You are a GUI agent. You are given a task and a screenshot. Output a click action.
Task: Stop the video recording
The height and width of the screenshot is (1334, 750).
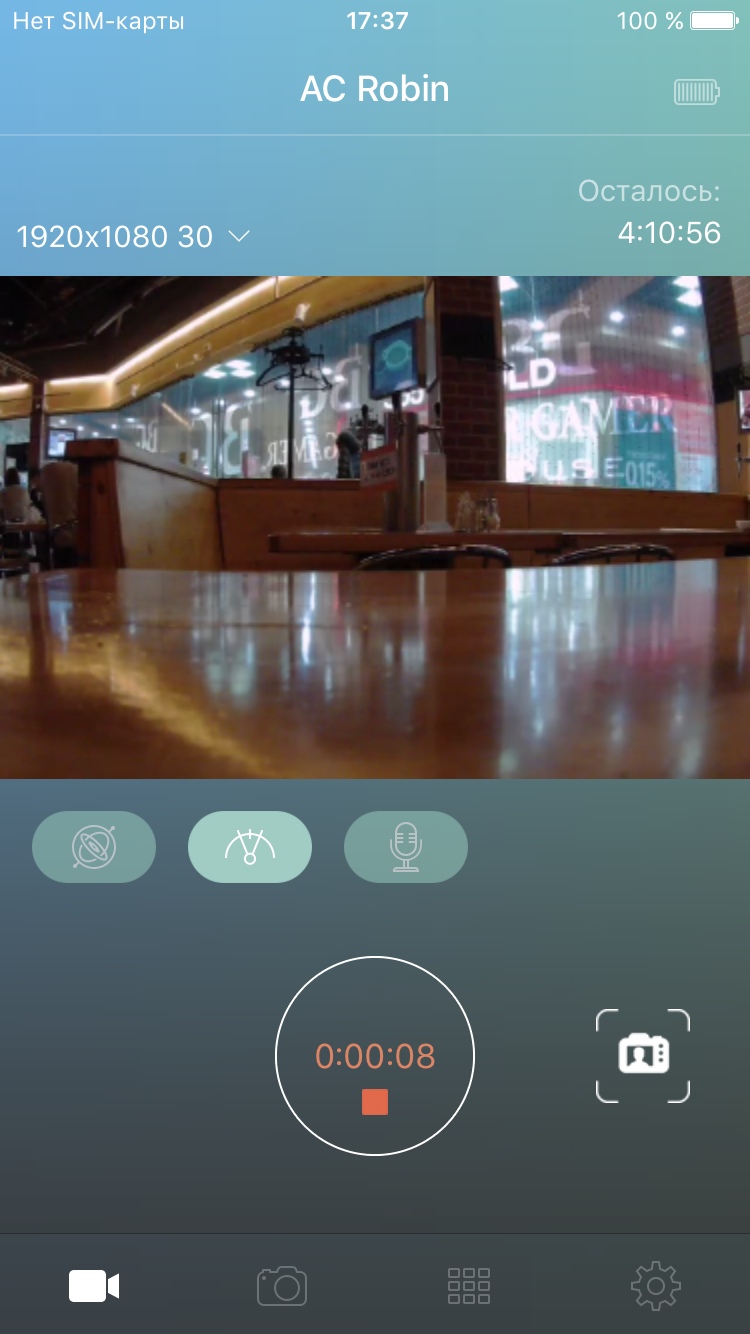point(375,1102)
